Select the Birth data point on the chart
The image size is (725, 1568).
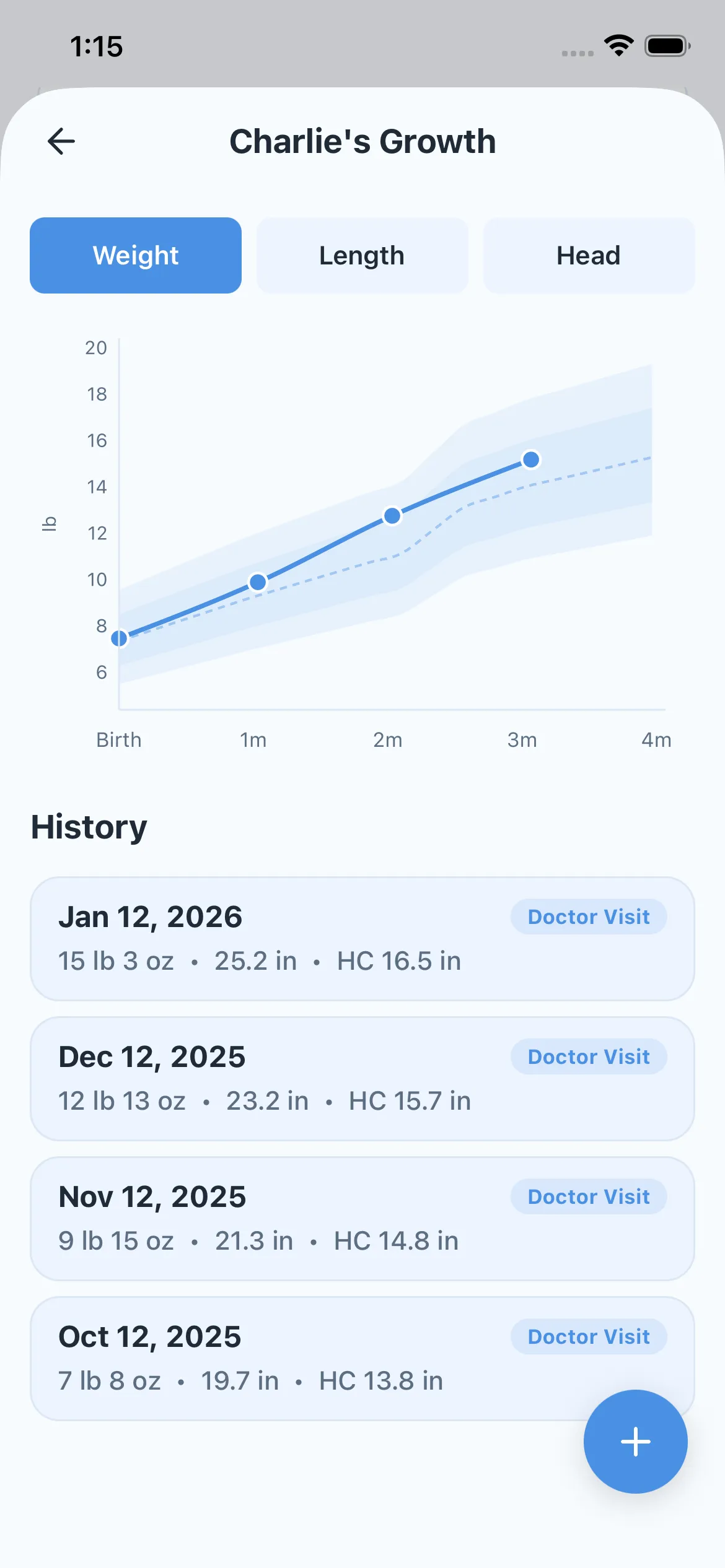coord(120,638)
